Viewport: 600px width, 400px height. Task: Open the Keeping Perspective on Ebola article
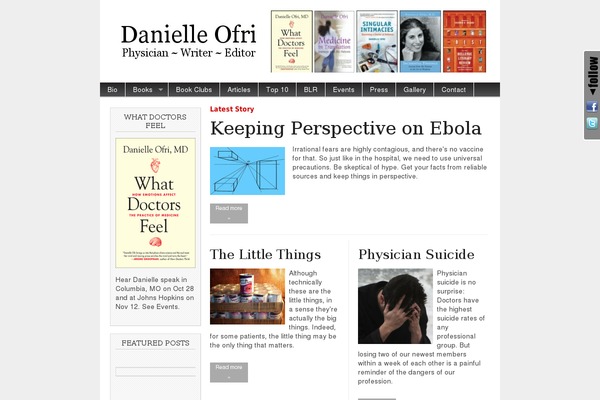(x=345, y=129)
